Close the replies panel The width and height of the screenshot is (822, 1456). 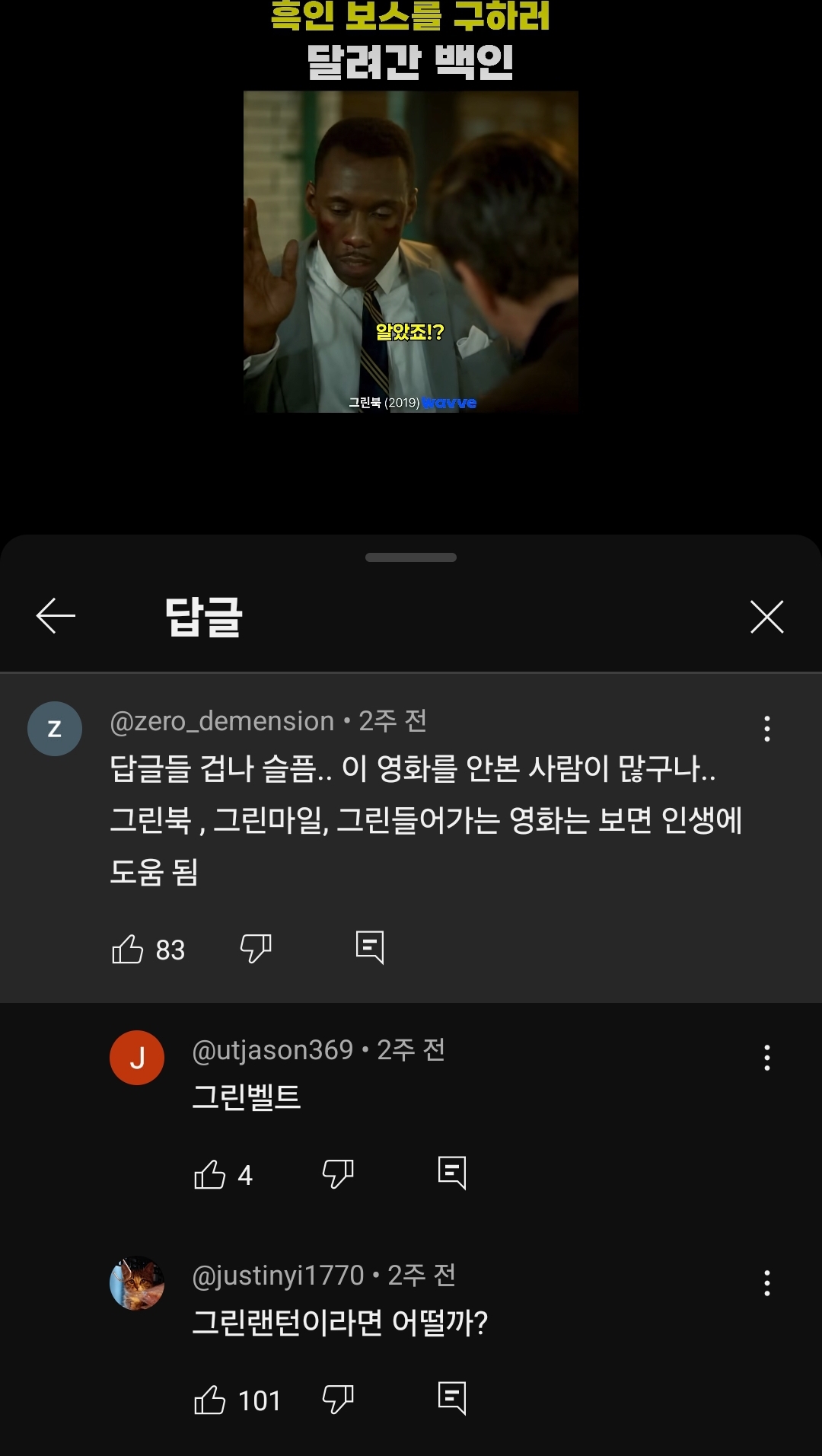[766, 616]
